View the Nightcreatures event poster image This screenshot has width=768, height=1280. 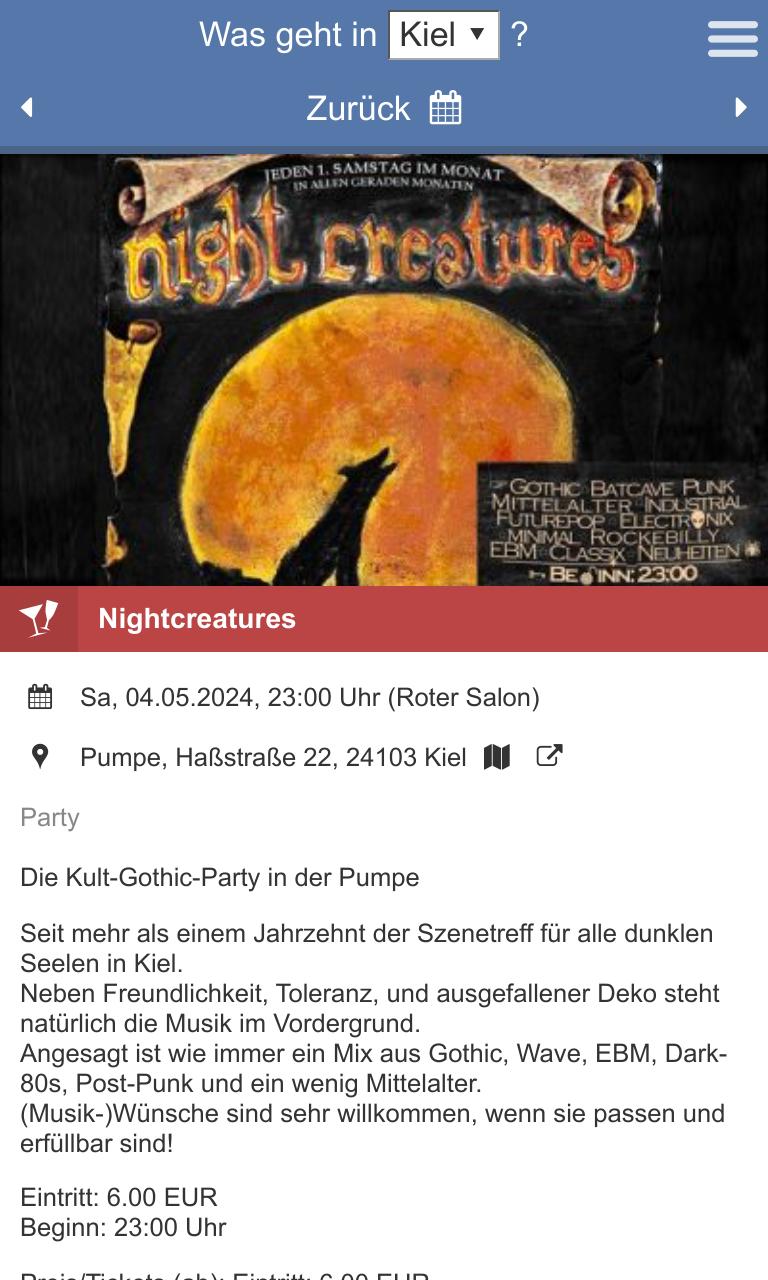pos(384,370)
